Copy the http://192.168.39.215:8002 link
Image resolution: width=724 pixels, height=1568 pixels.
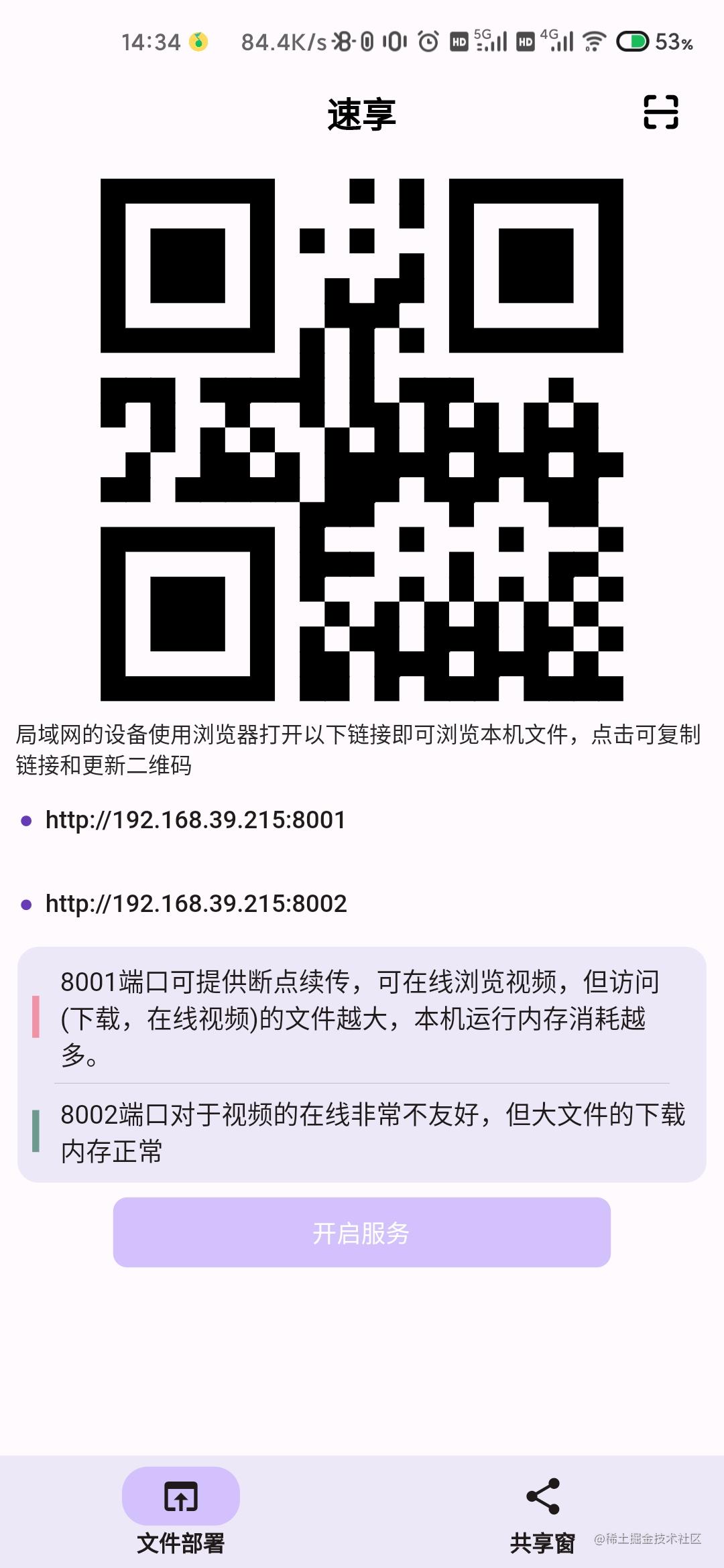pyautogui.click(x=196, y=904)
